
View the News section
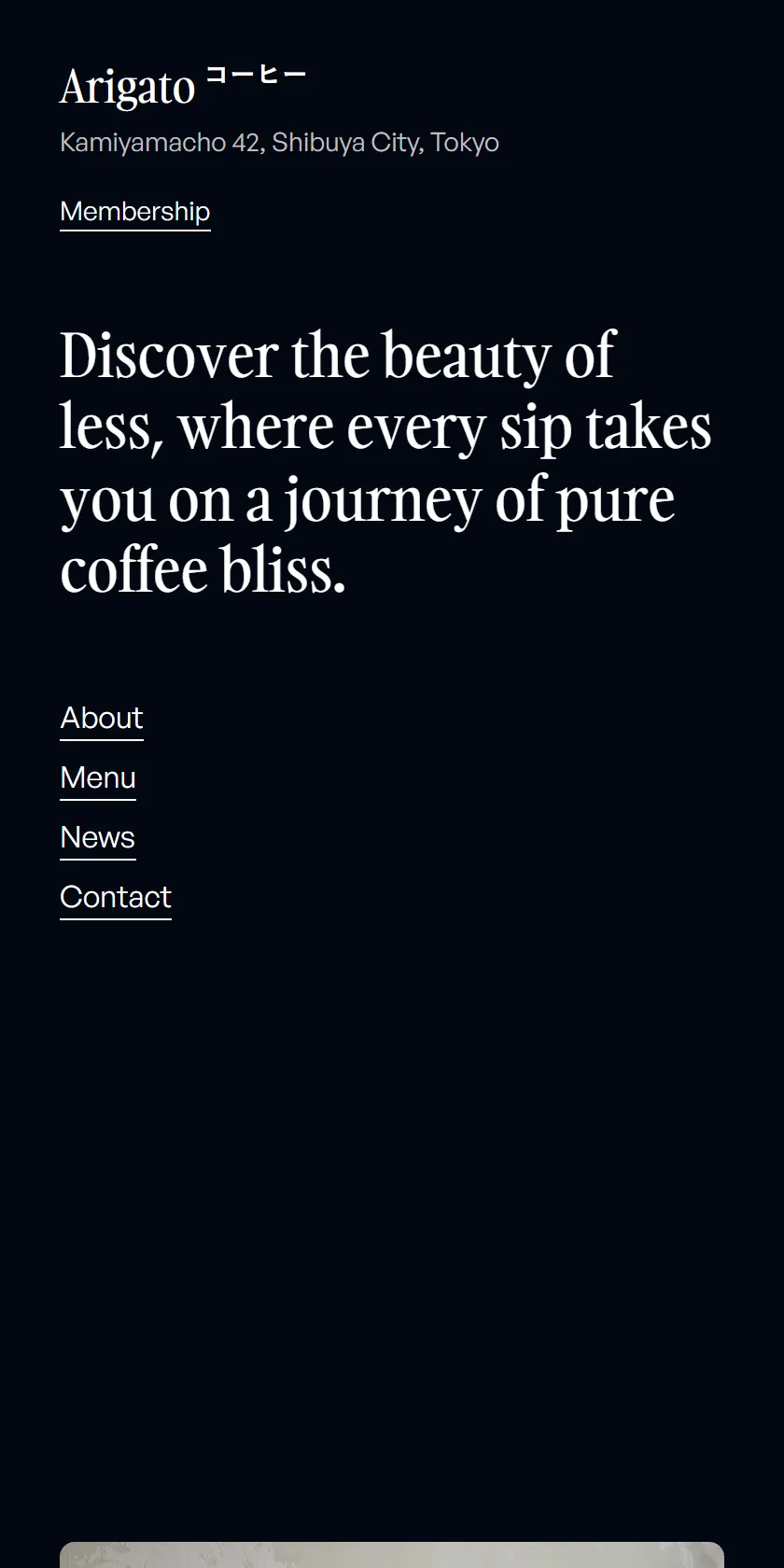98,838
